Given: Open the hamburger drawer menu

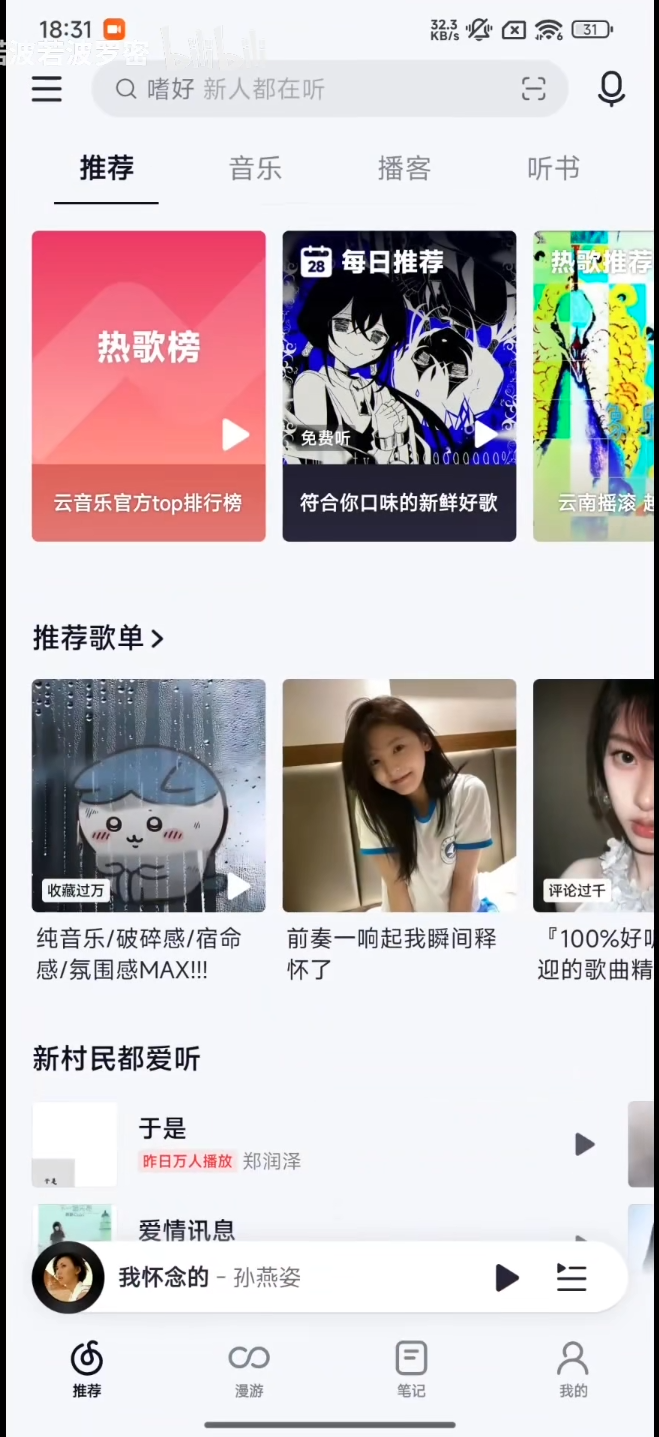Looking at the screenshot, I should (x=47, y=90).
